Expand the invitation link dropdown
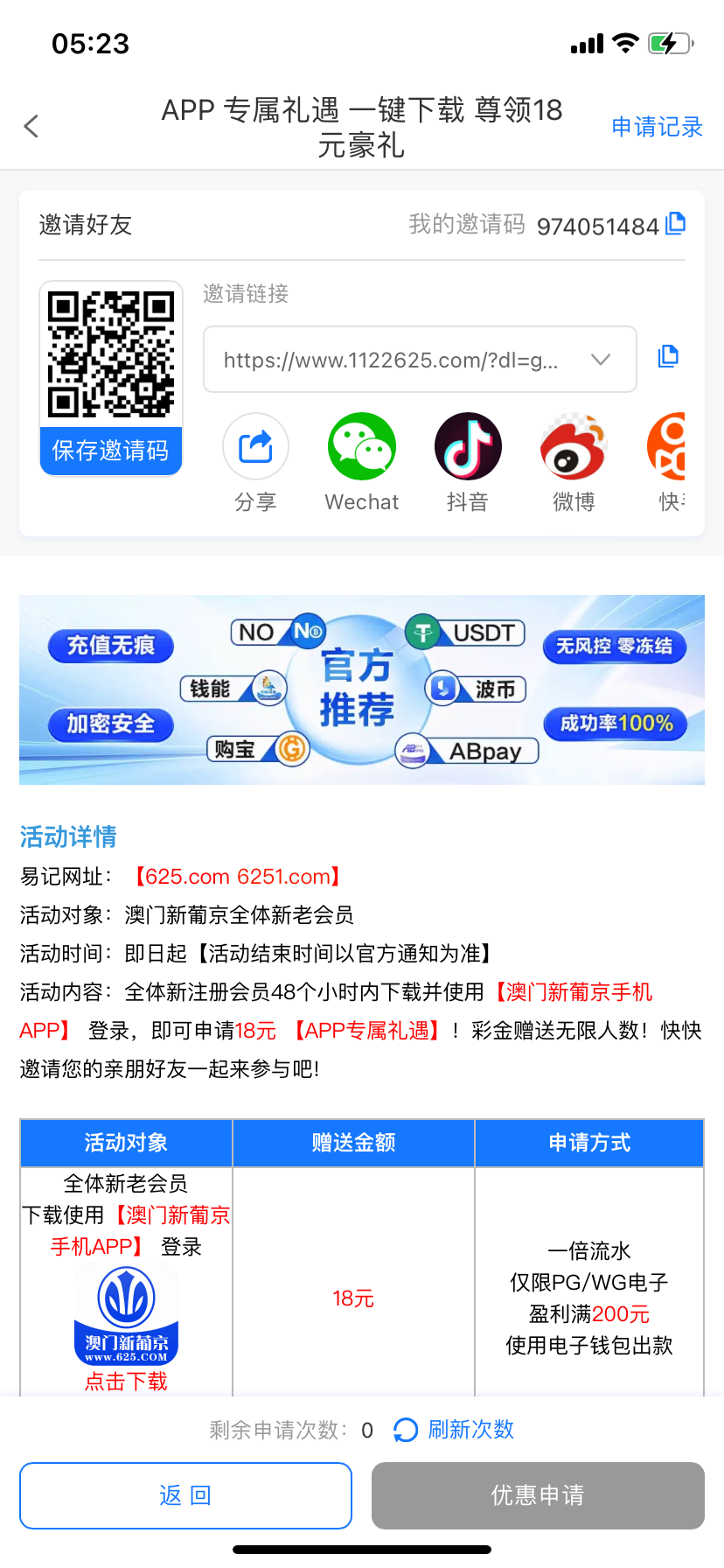 [601, 360]
